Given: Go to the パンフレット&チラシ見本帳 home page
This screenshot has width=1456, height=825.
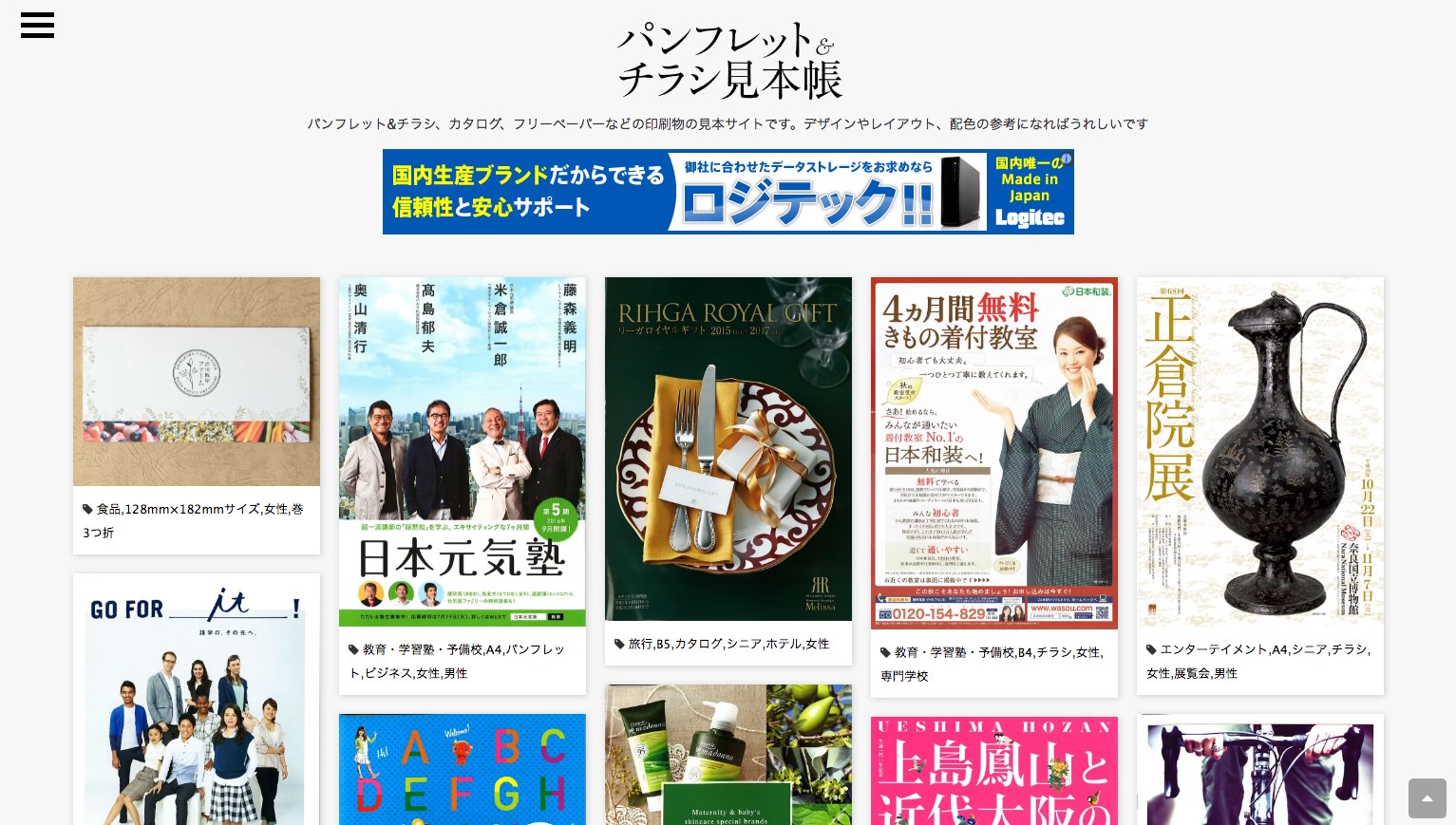Looking at the screenshot, I should (728, 61).
